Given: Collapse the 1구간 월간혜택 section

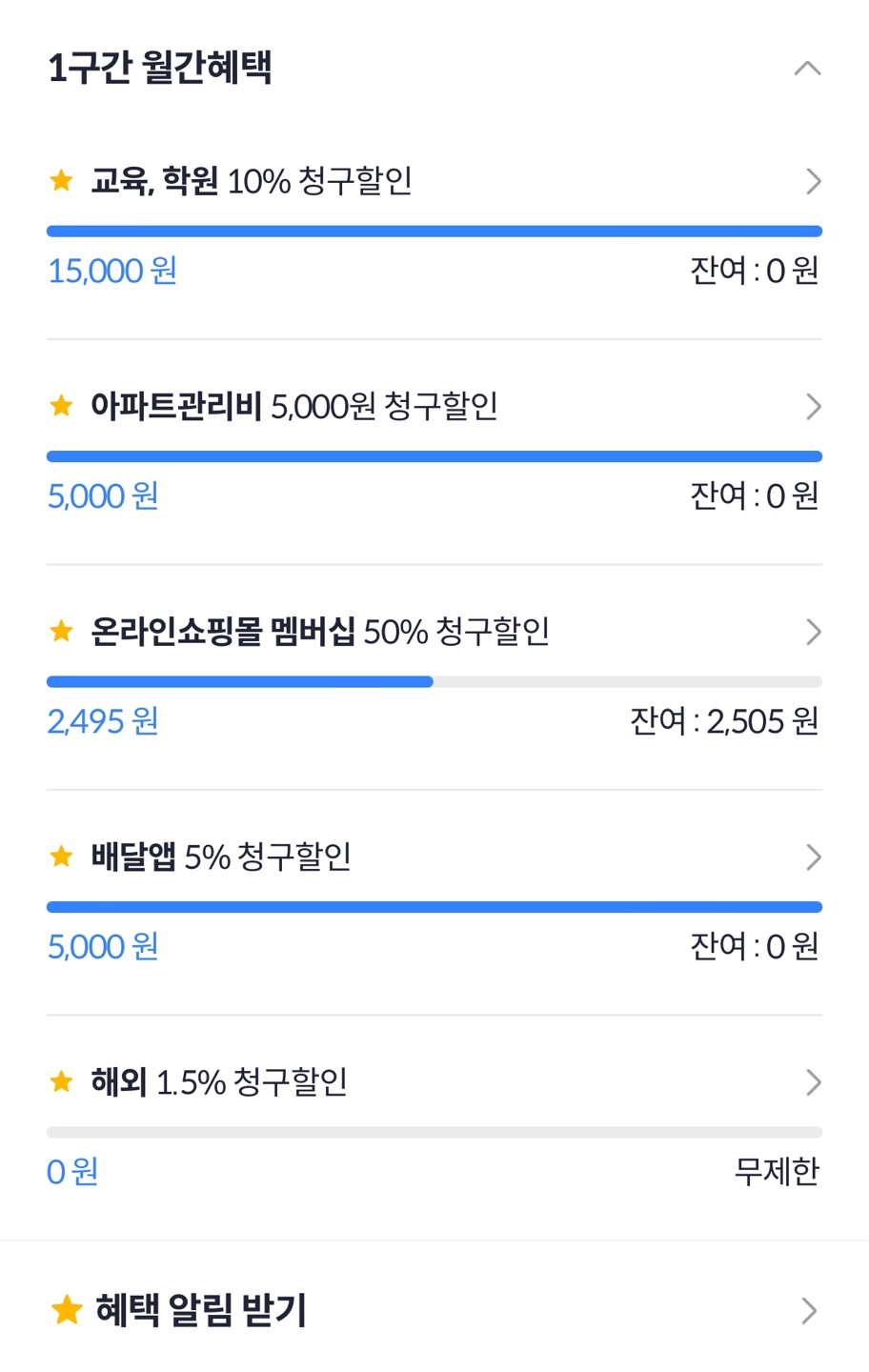Looking at the screenshot, I should 809,68.
